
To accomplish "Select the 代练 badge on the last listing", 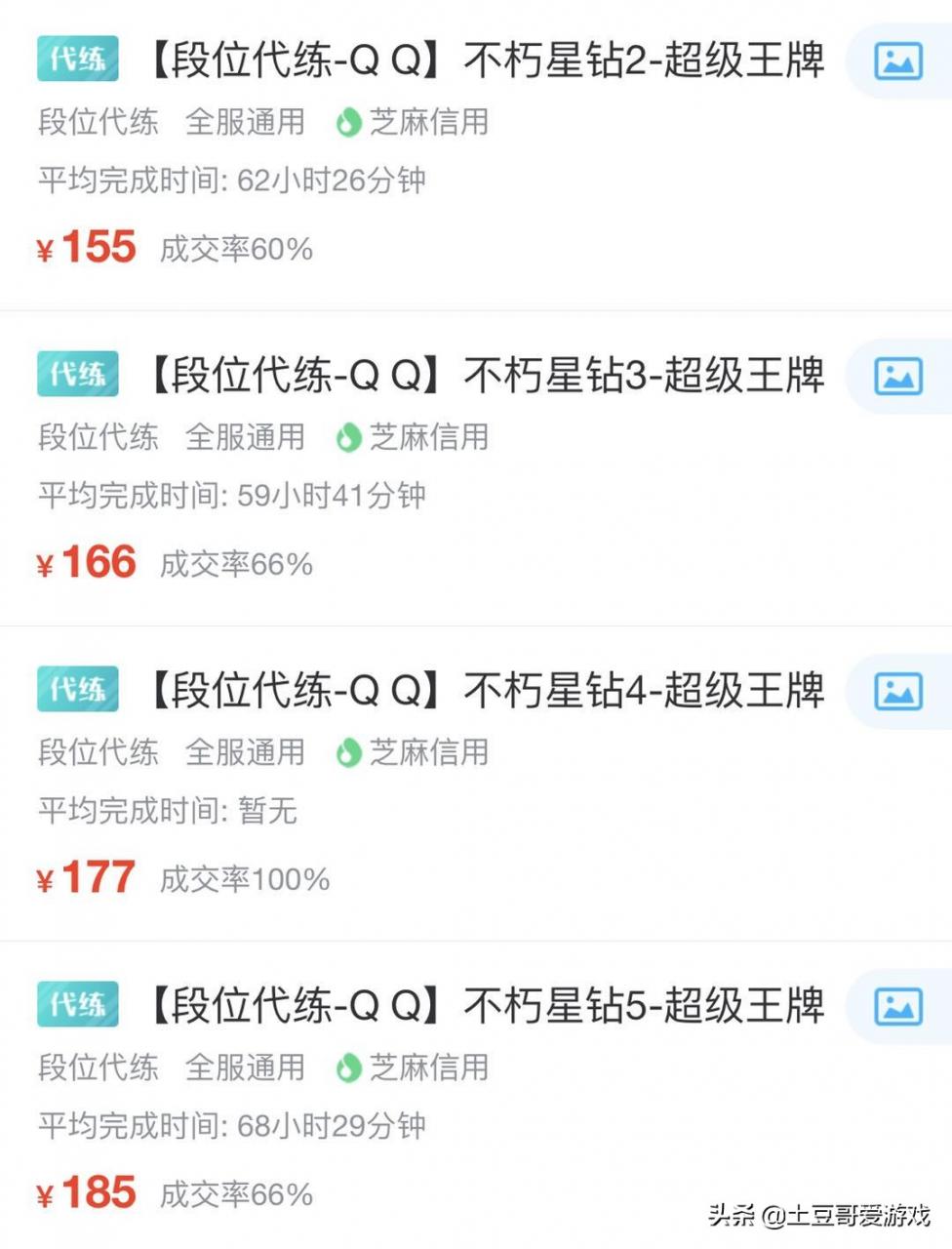I will pyautogui.click(x=76, y=1004).
